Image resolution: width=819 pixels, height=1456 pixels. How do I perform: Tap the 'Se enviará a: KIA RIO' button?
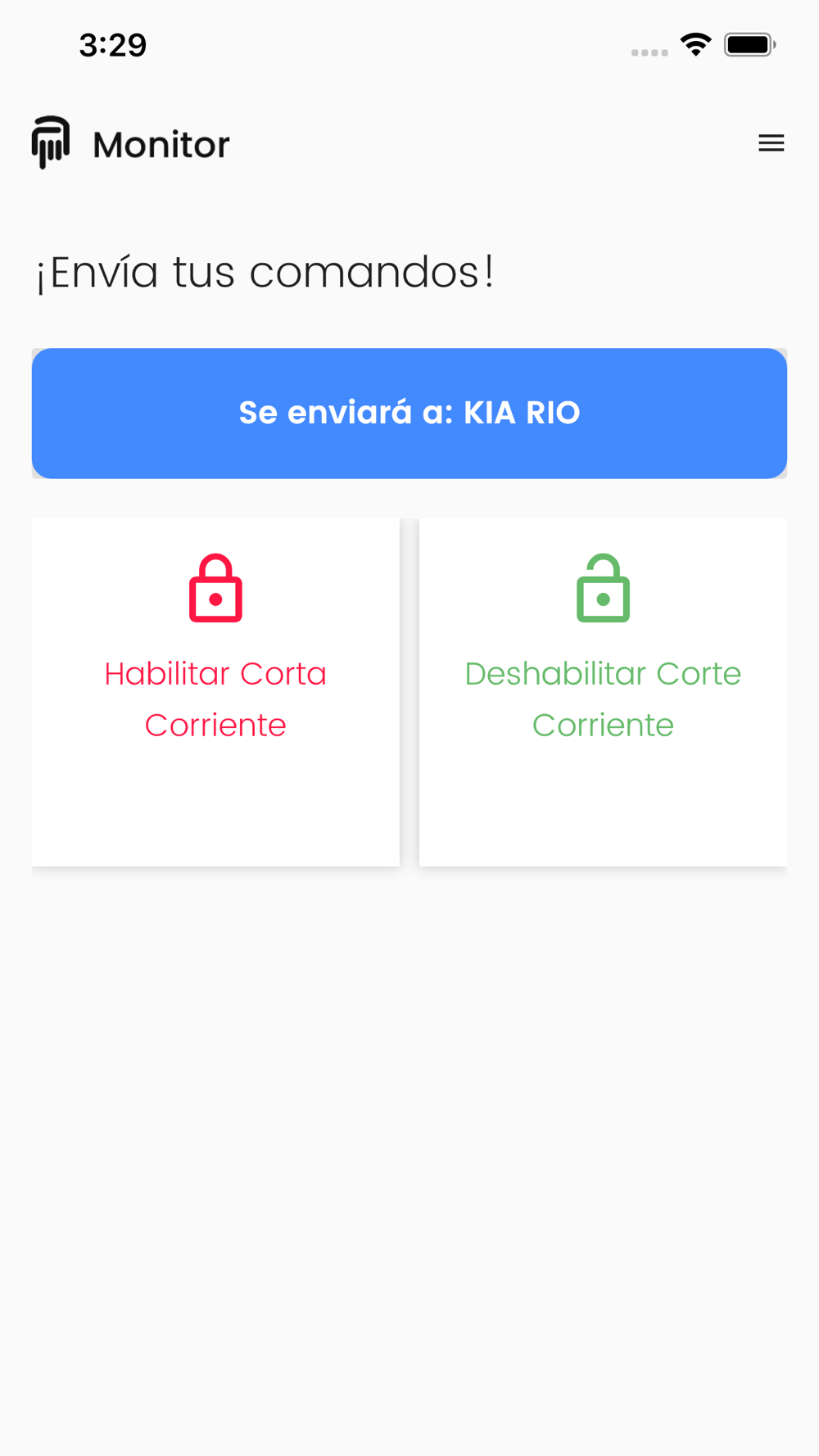click(409, 414)
